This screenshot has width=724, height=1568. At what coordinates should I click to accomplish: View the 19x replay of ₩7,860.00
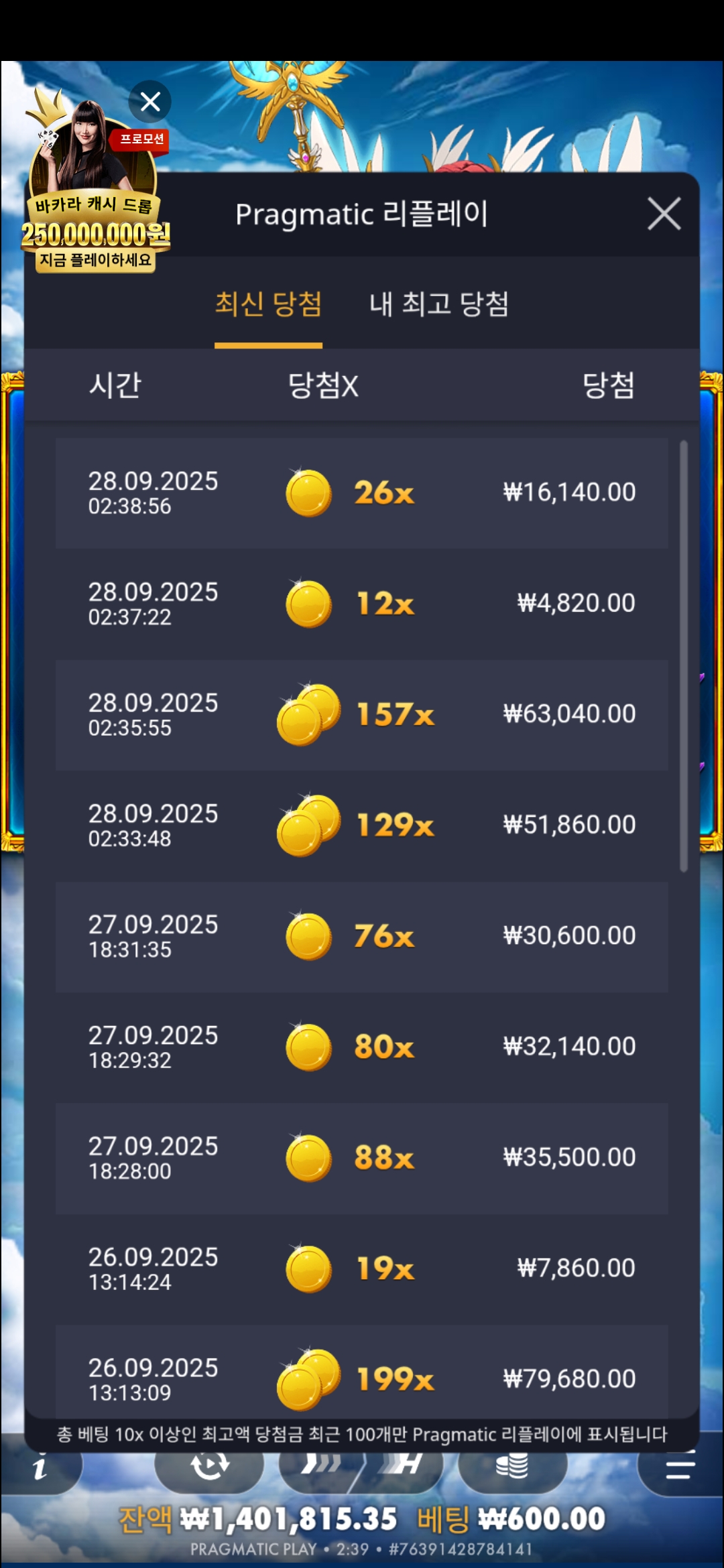(x=362, y=1268)
